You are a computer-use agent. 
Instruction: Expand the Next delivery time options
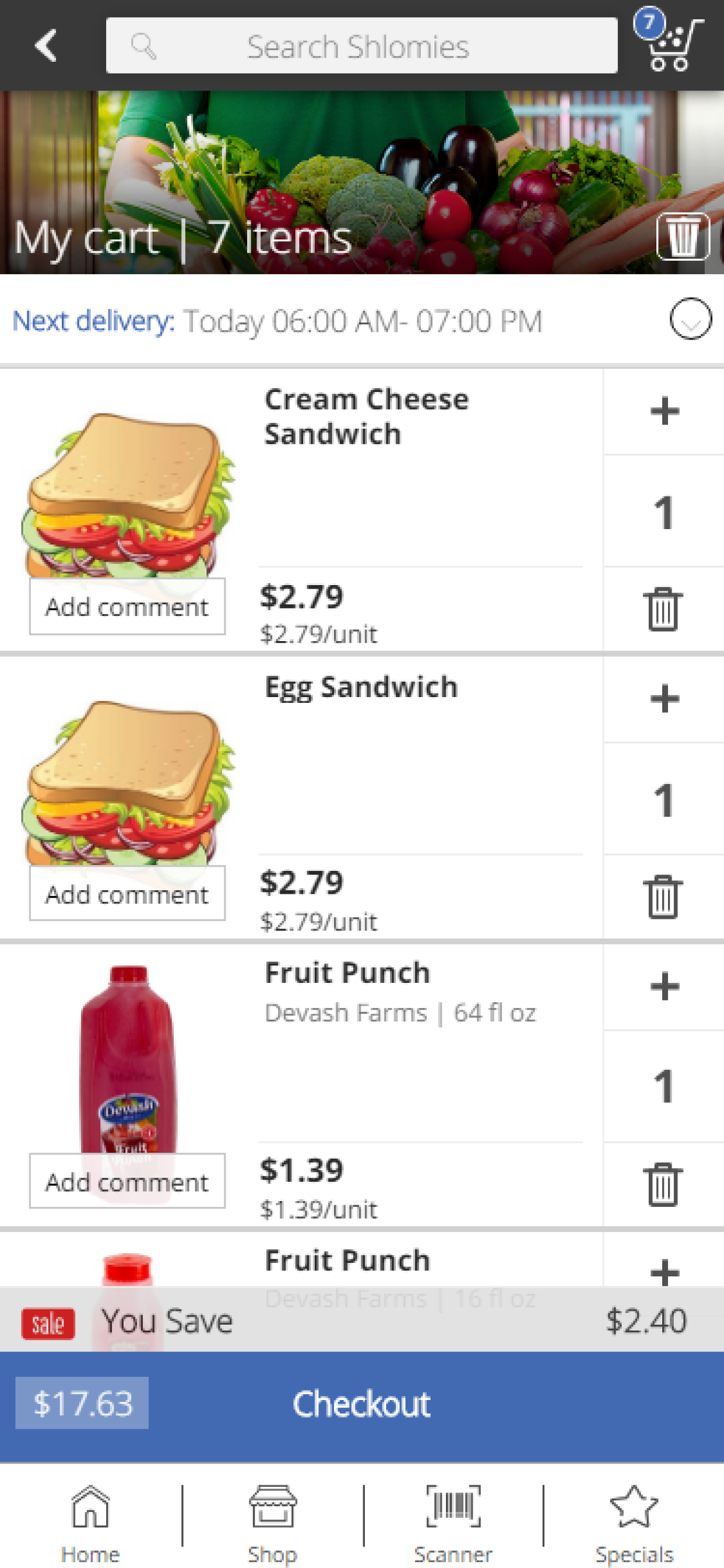click(x=691, y=318)
